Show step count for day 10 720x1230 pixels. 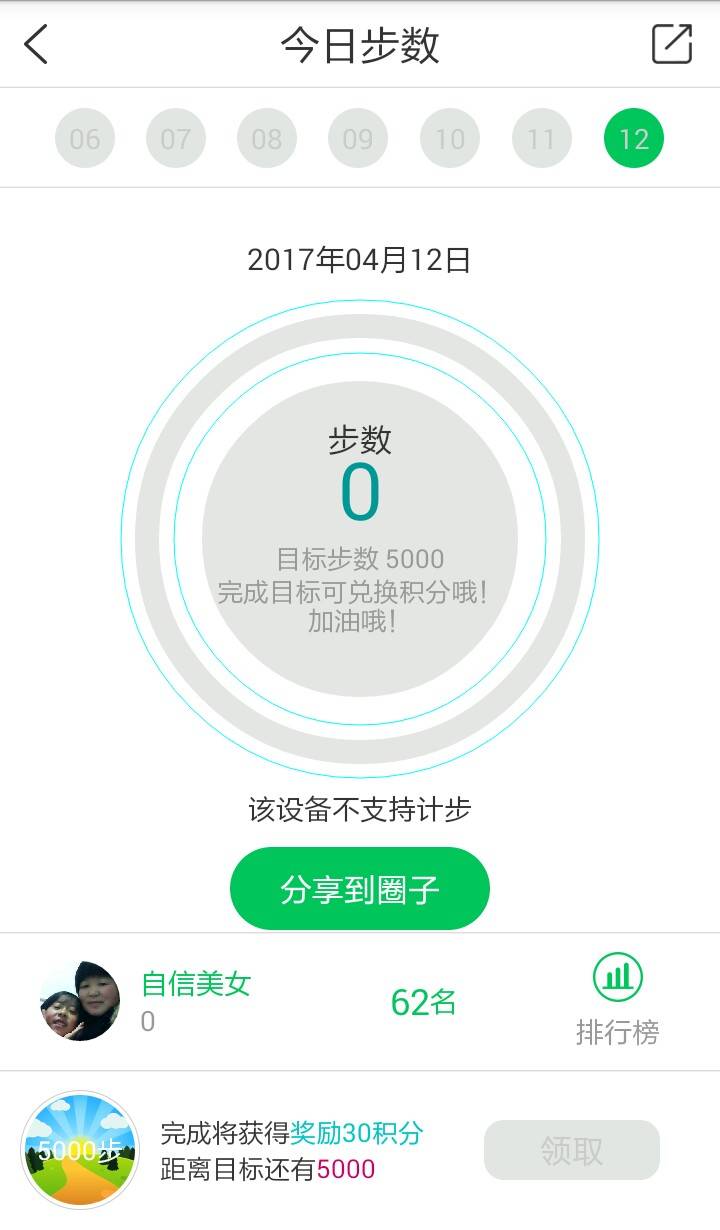[x=450, y=138]
